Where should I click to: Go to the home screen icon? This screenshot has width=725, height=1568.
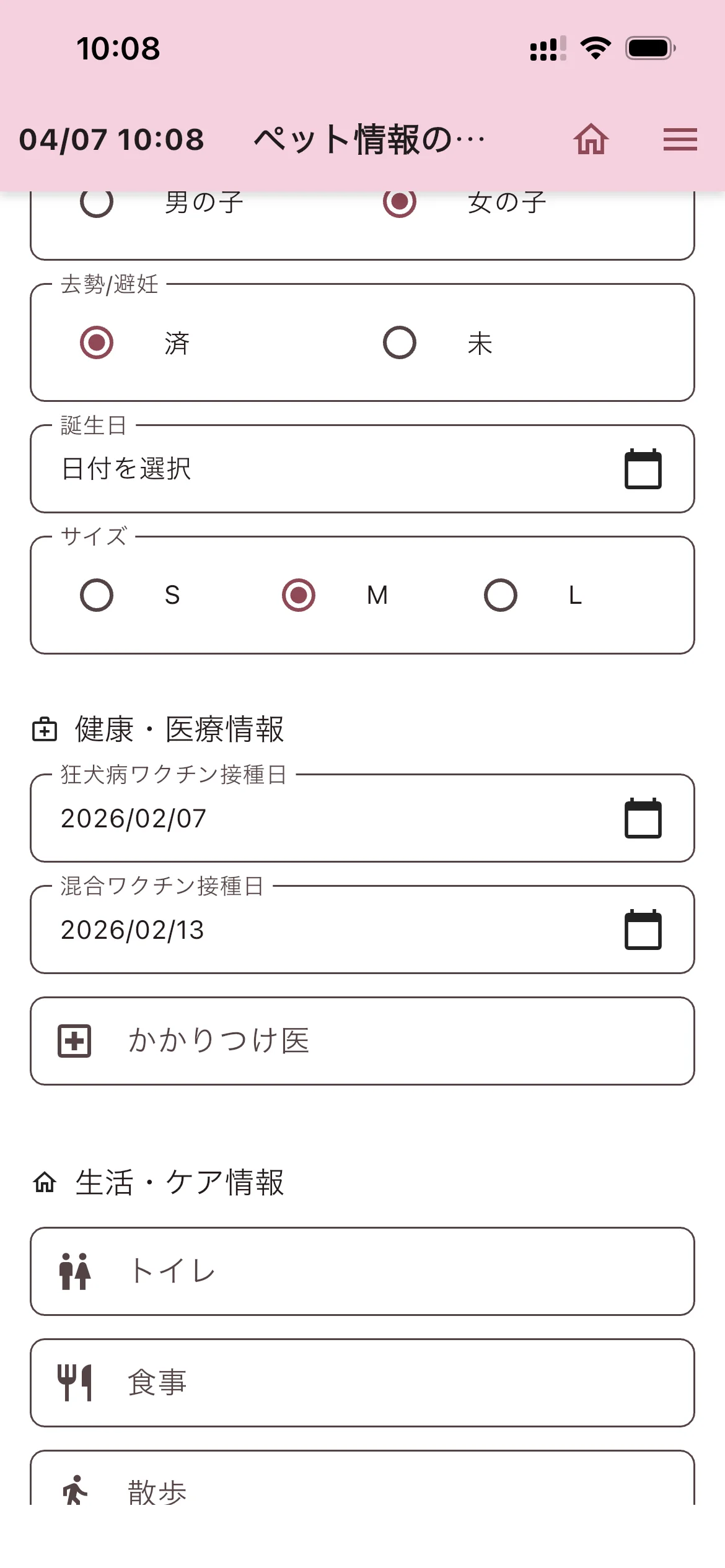[x=591, y=139]
